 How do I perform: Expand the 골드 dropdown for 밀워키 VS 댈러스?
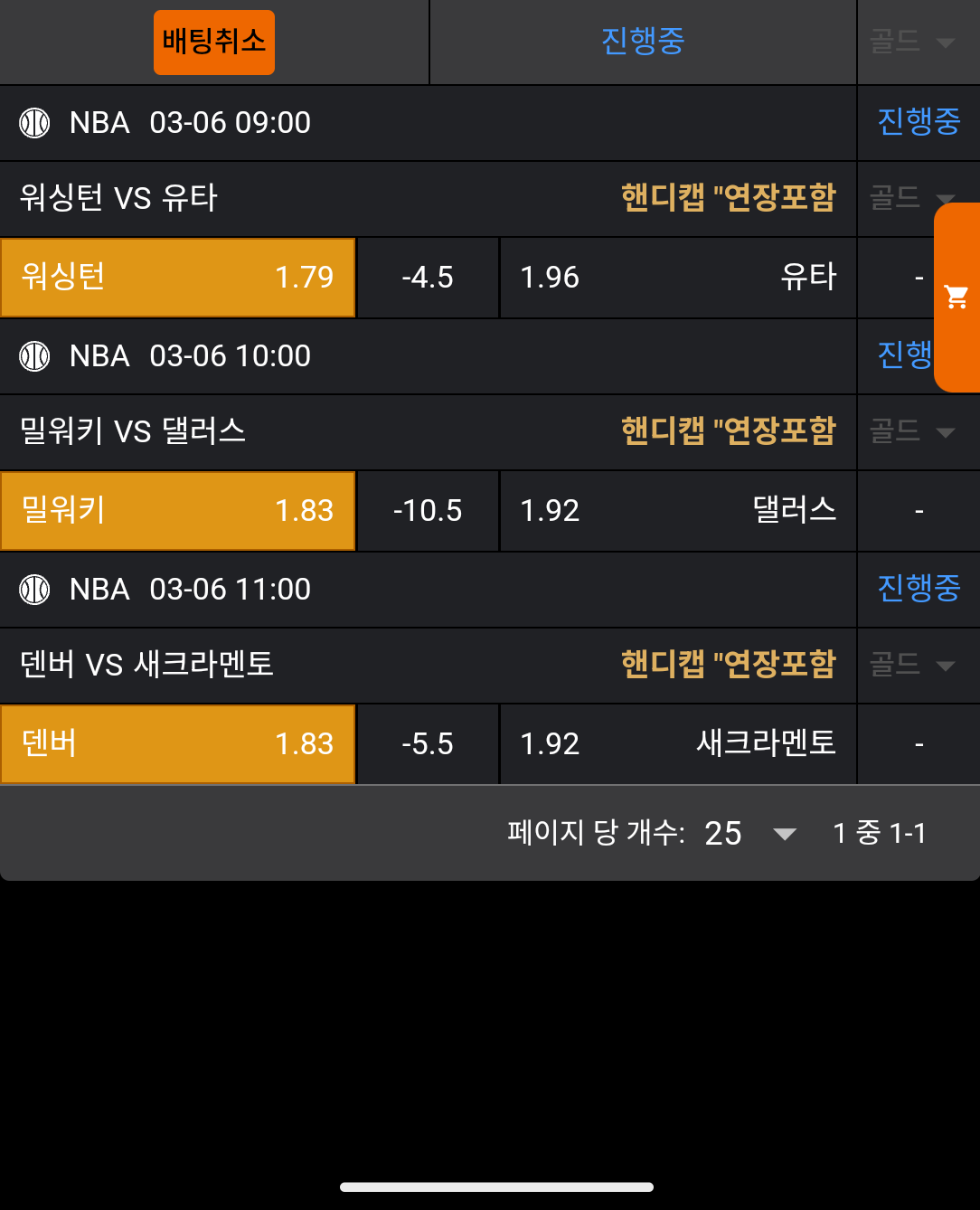[x=913, y=432]
